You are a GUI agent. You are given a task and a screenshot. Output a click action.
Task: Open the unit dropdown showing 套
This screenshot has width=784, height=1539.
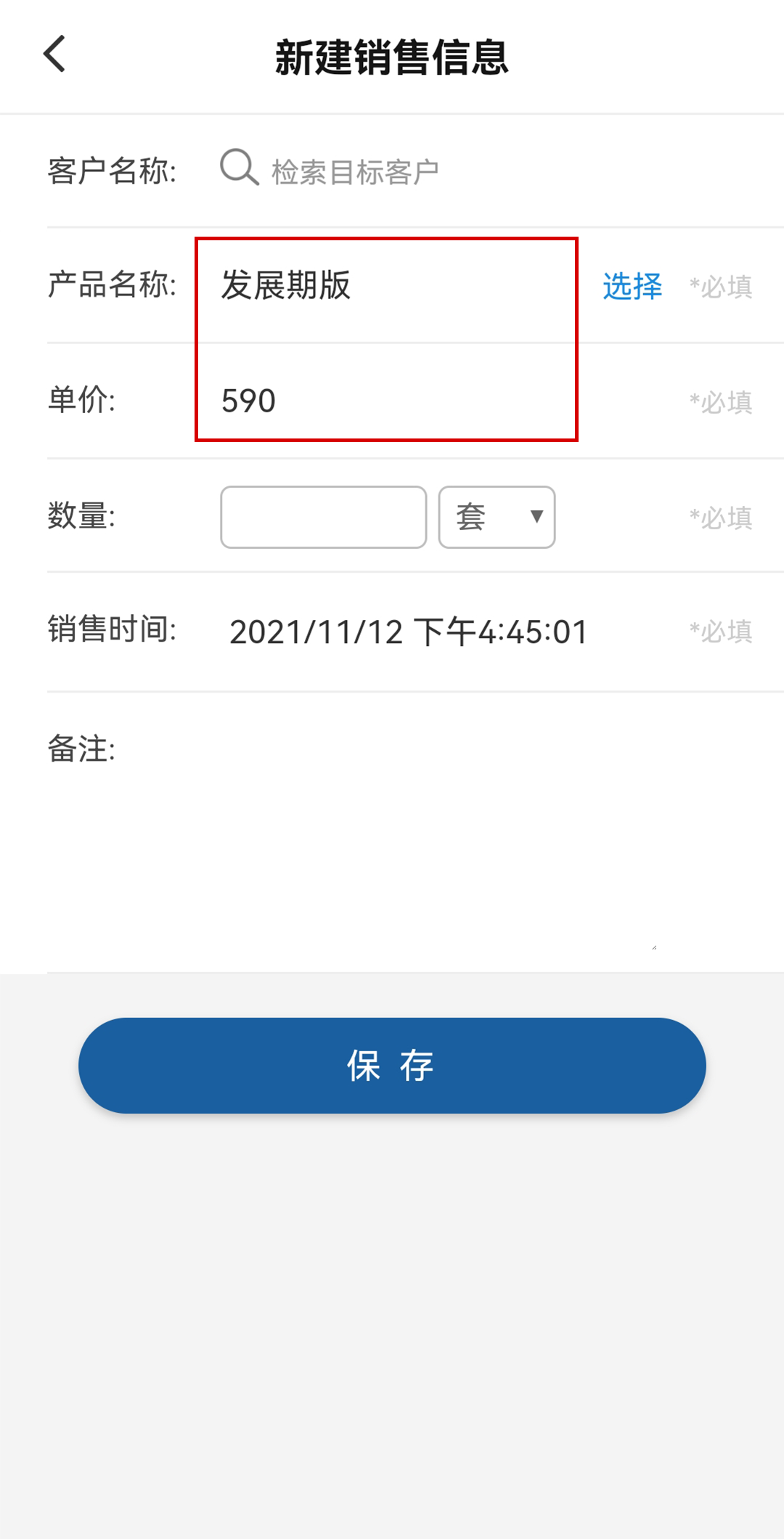coord(497,517)
